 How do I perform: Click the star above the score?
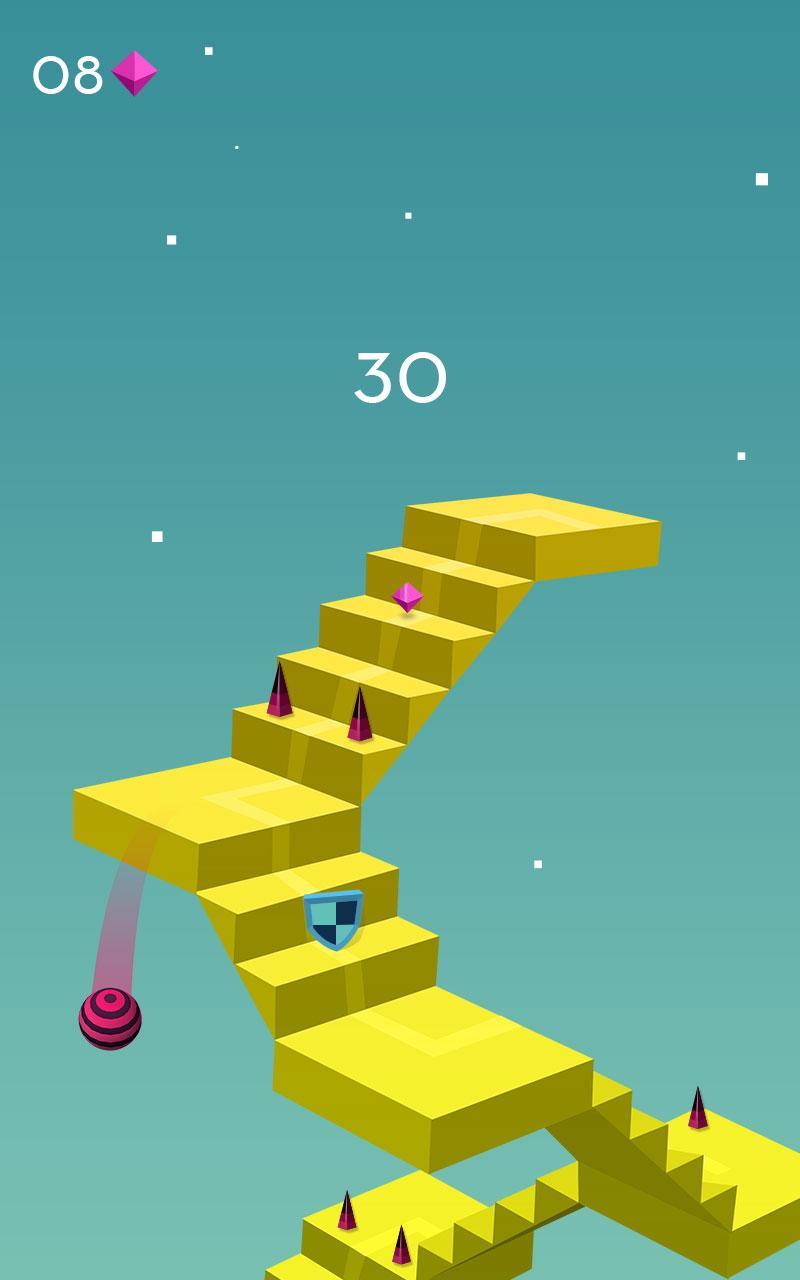[408, 213]
